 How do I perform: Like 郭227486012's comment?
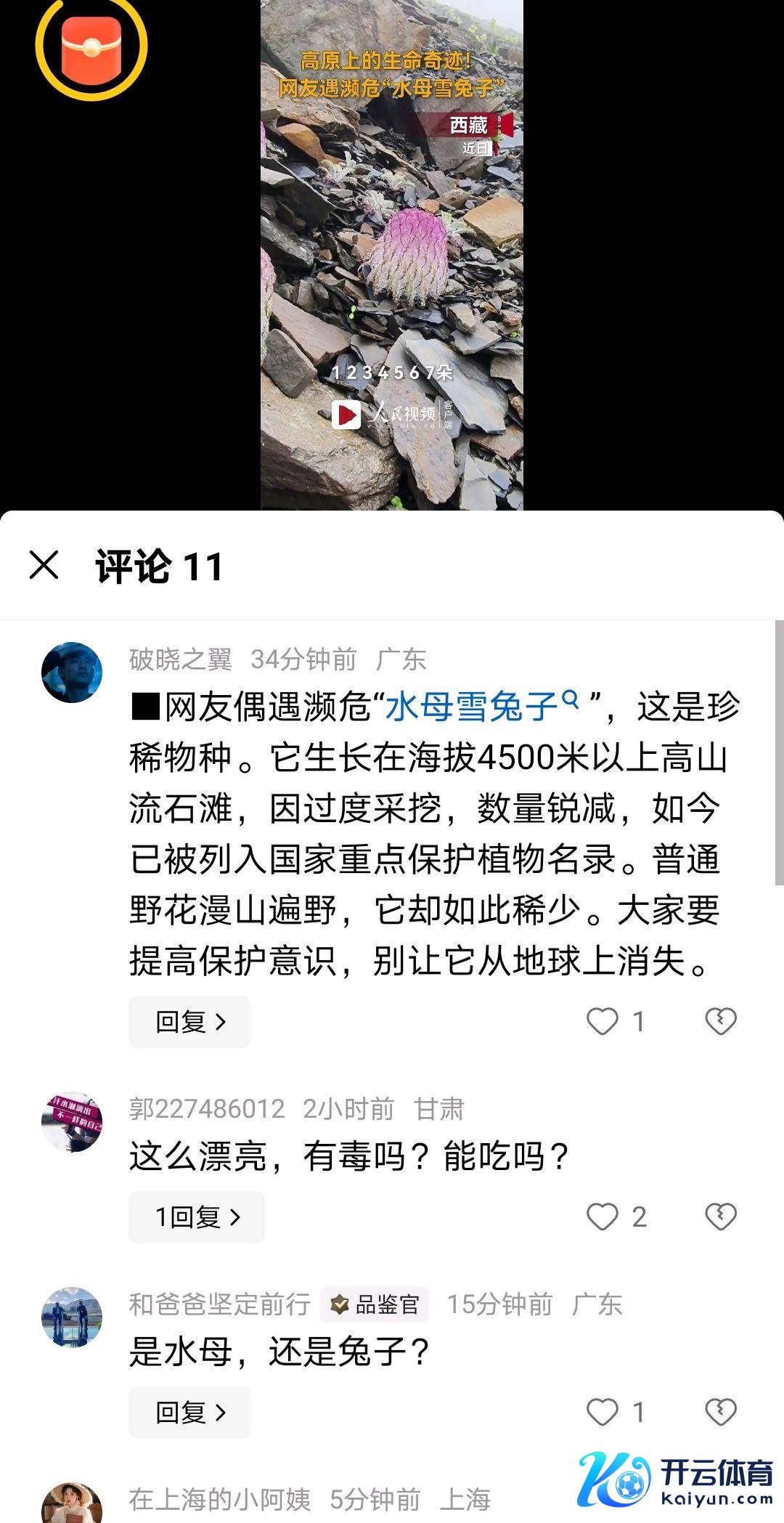pyautogui.click(x=602, y=1217)
